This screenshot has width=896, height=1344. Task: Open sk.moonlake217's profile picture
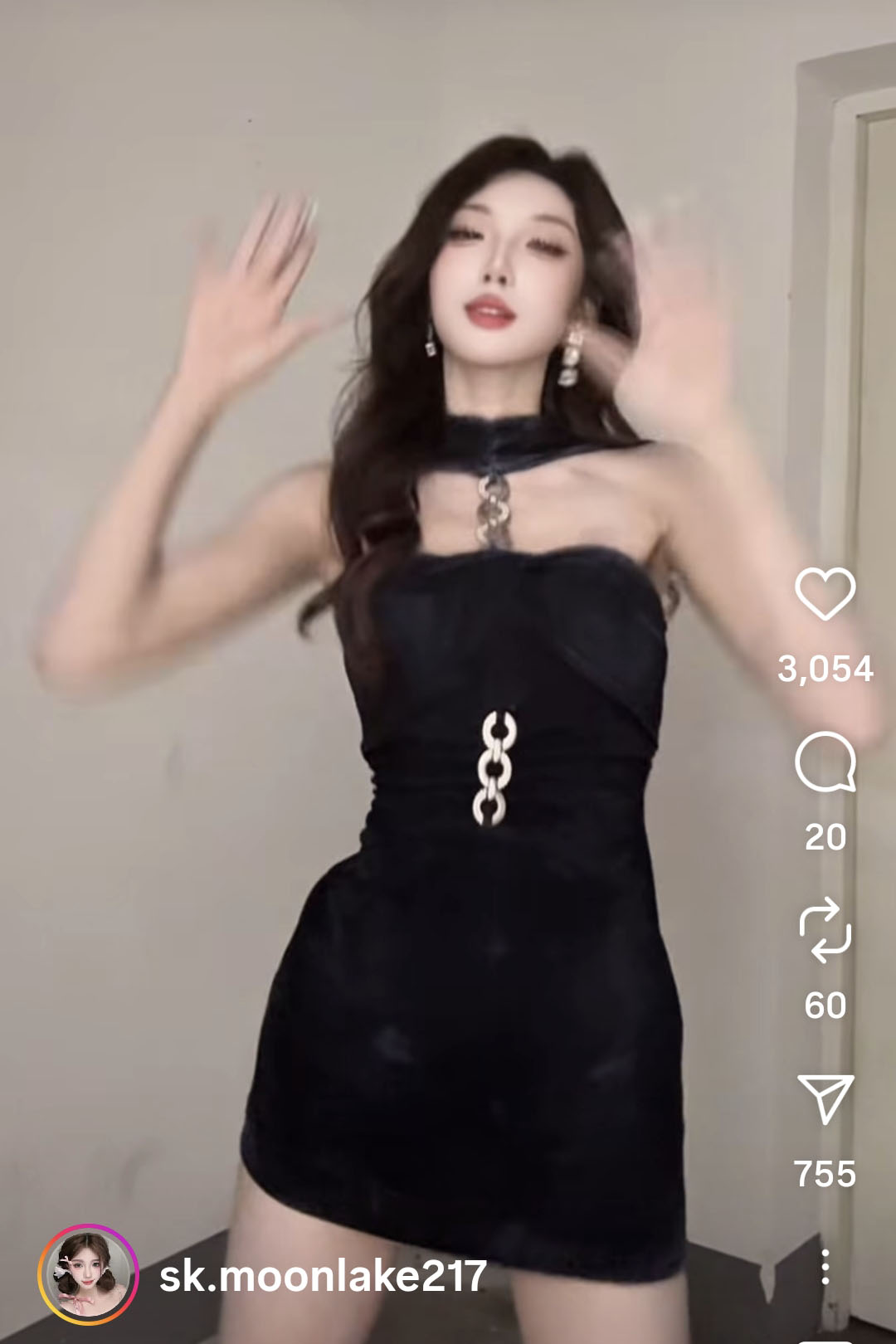[89, 1273]
